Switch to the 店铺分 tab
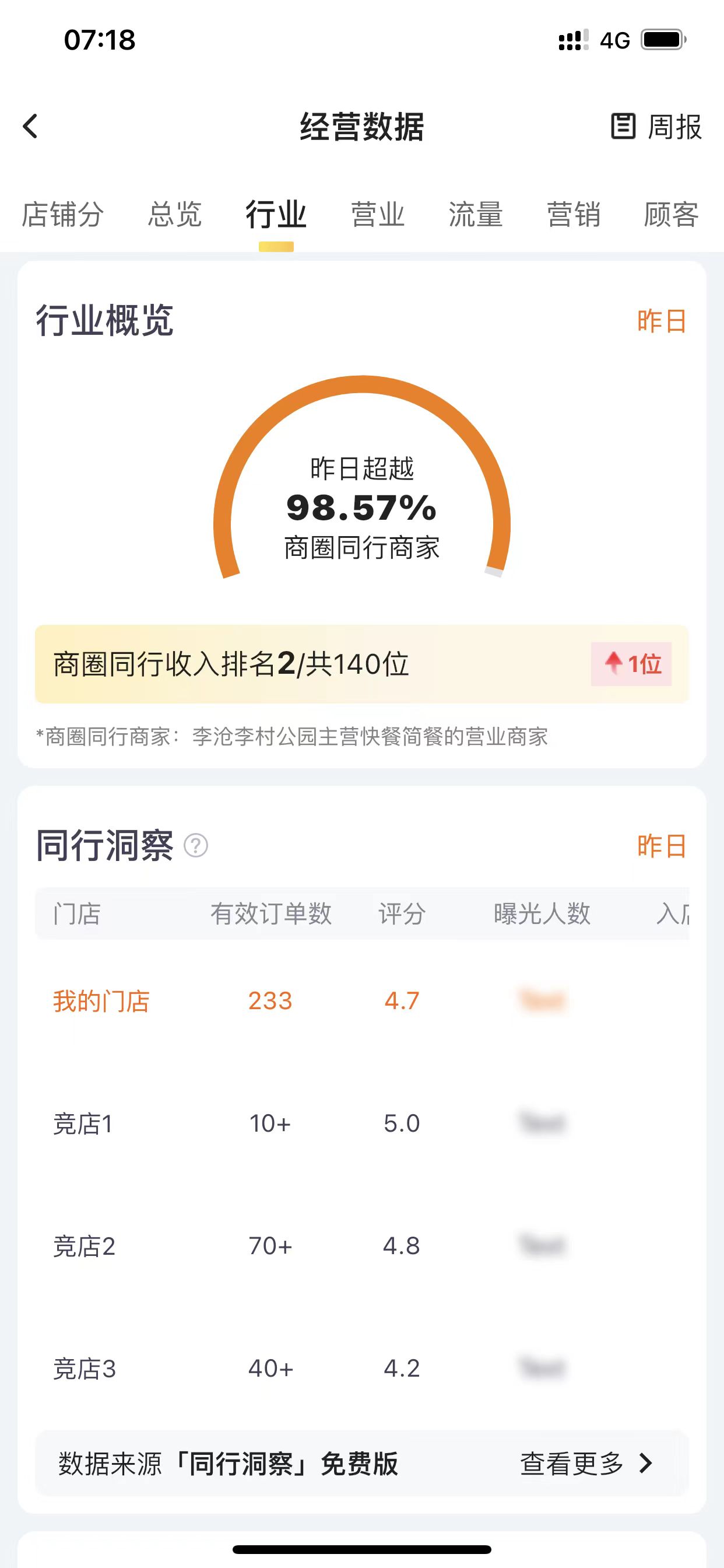 tap(63, 214)
